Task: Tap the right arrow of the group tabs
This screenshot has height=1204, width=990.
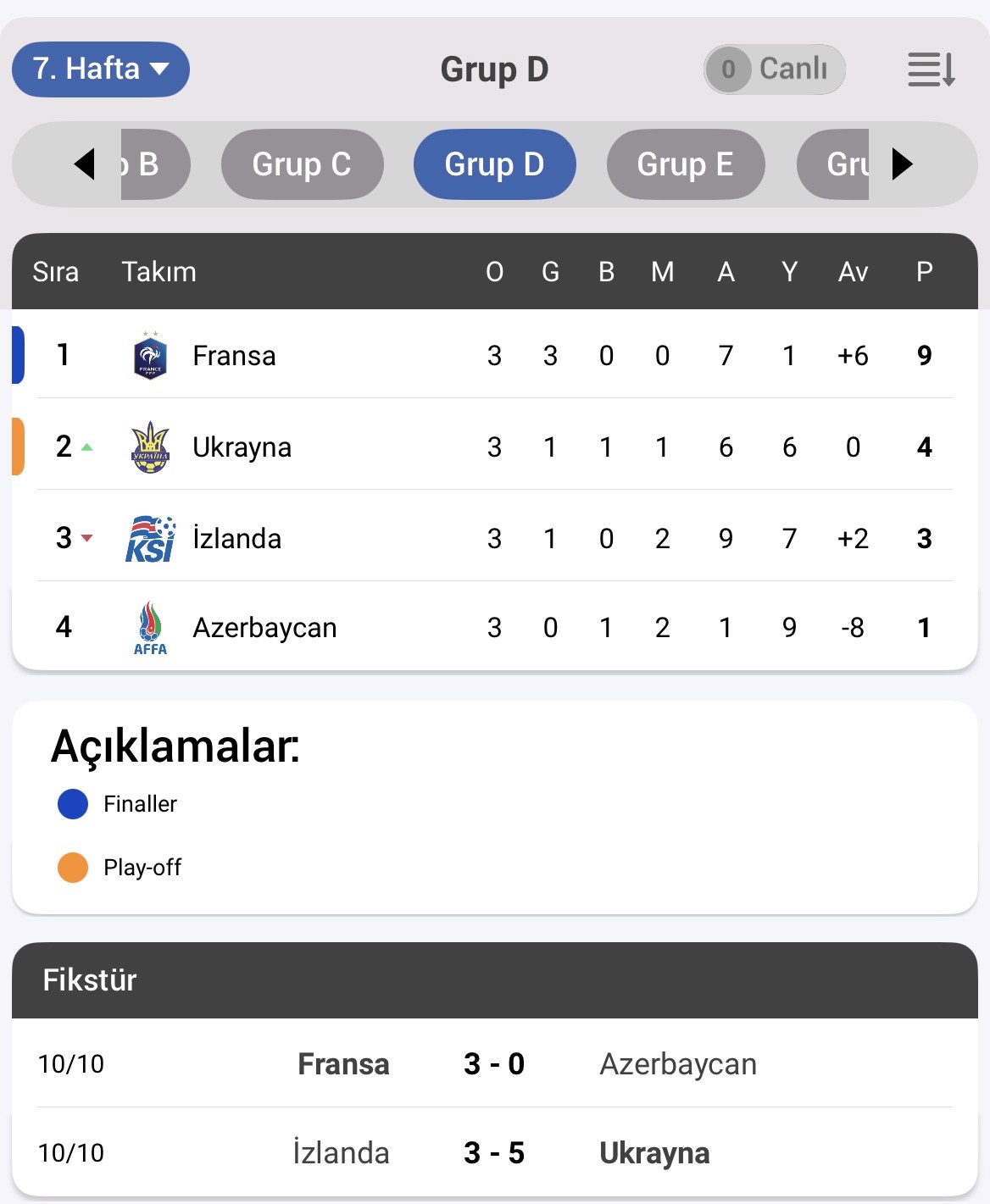Action: [x=903, y=164]
